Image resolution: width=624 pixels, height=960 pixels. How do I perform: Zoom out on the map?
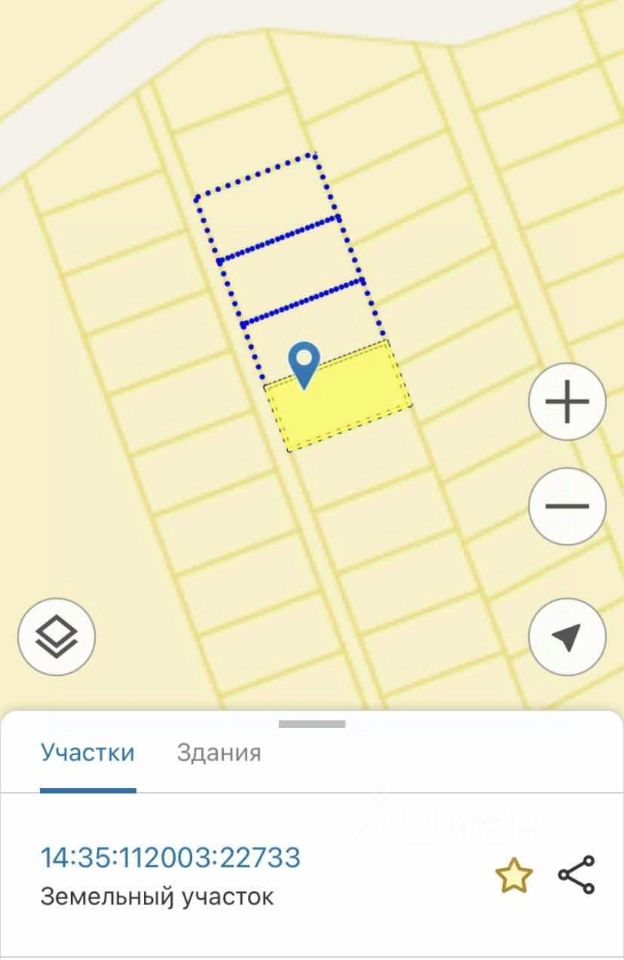click(x=567, y=506)
